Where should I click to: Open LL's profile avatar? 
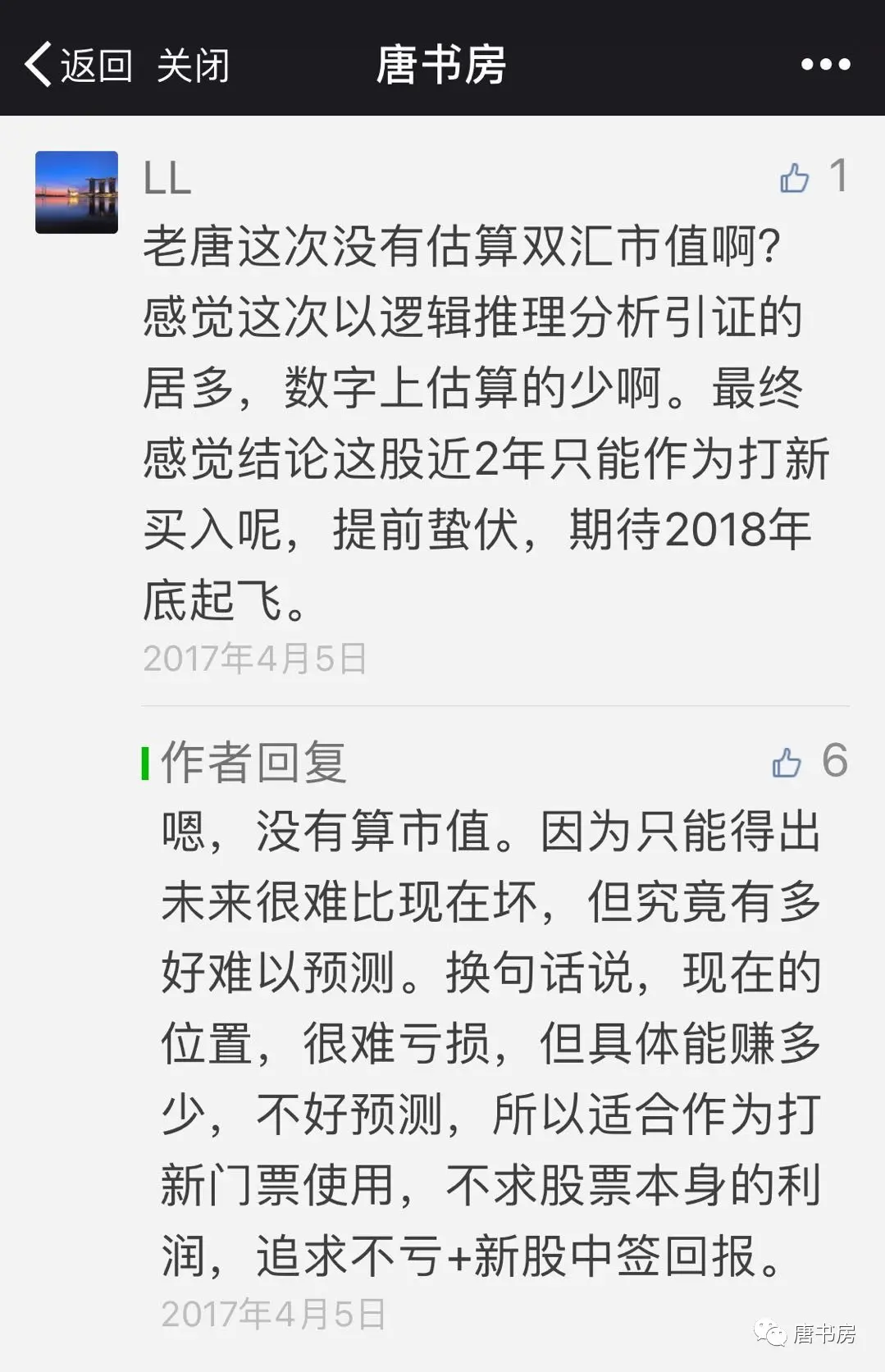tap(76, 192)
